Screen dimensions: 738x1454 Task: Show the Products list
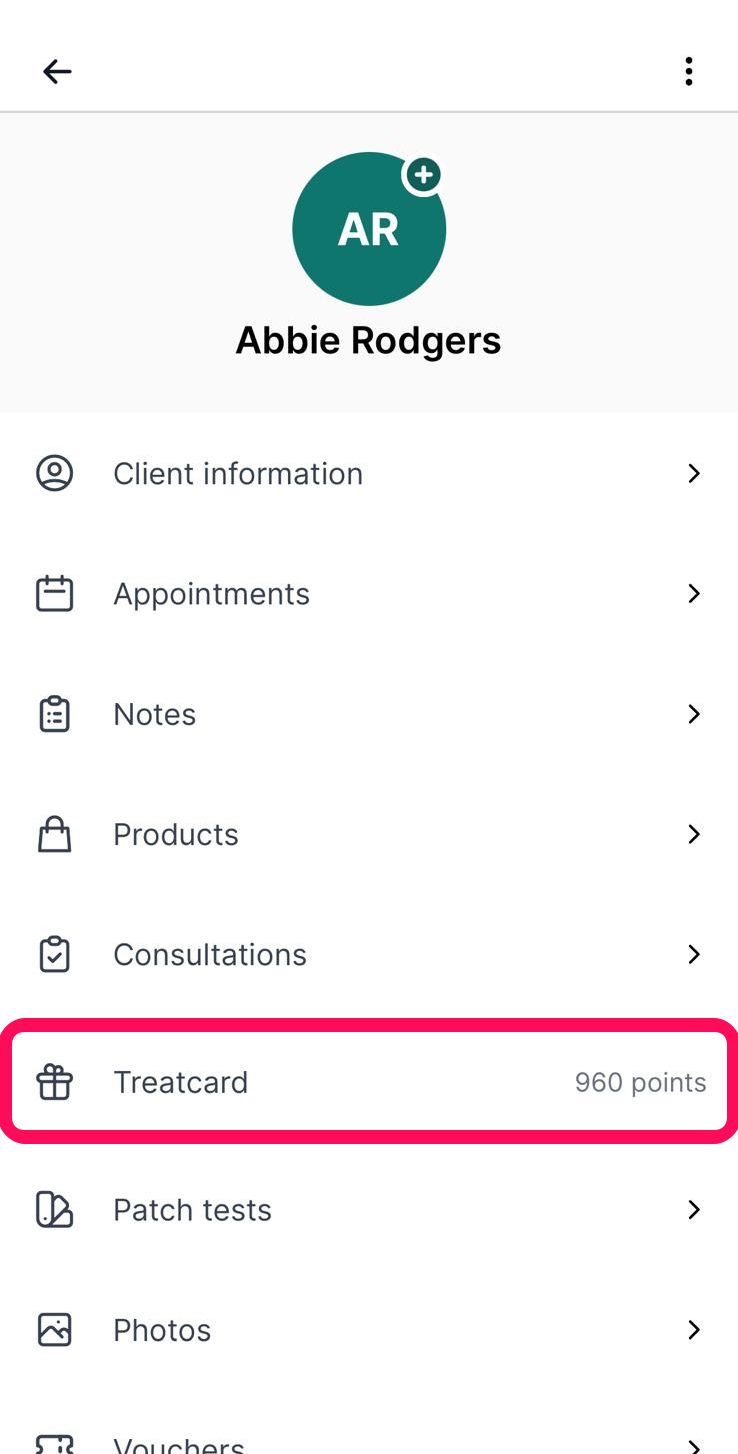pyautogui.click(x=369, y=834)
